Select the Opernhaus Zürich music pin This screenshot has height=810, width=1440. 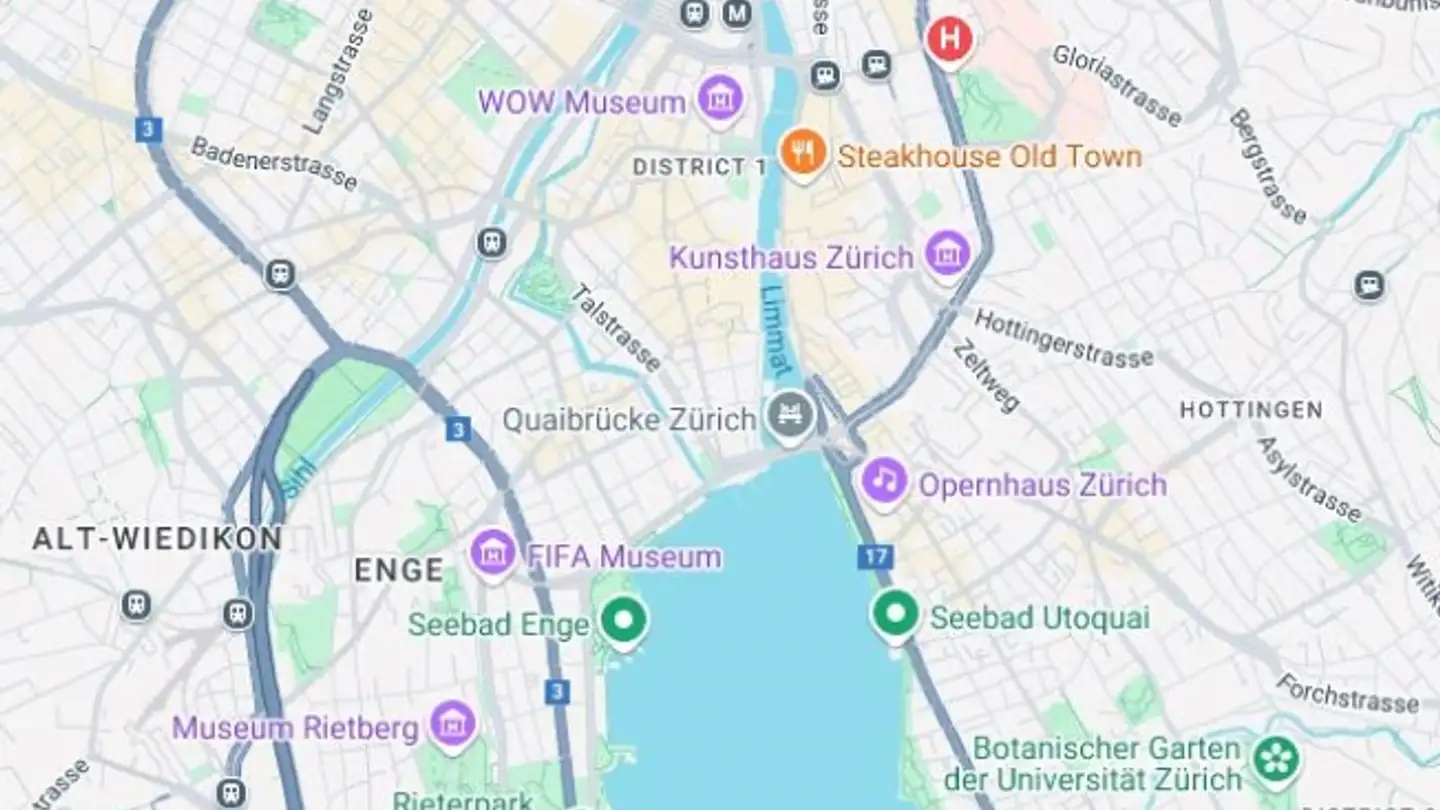(x=884, y=482)
